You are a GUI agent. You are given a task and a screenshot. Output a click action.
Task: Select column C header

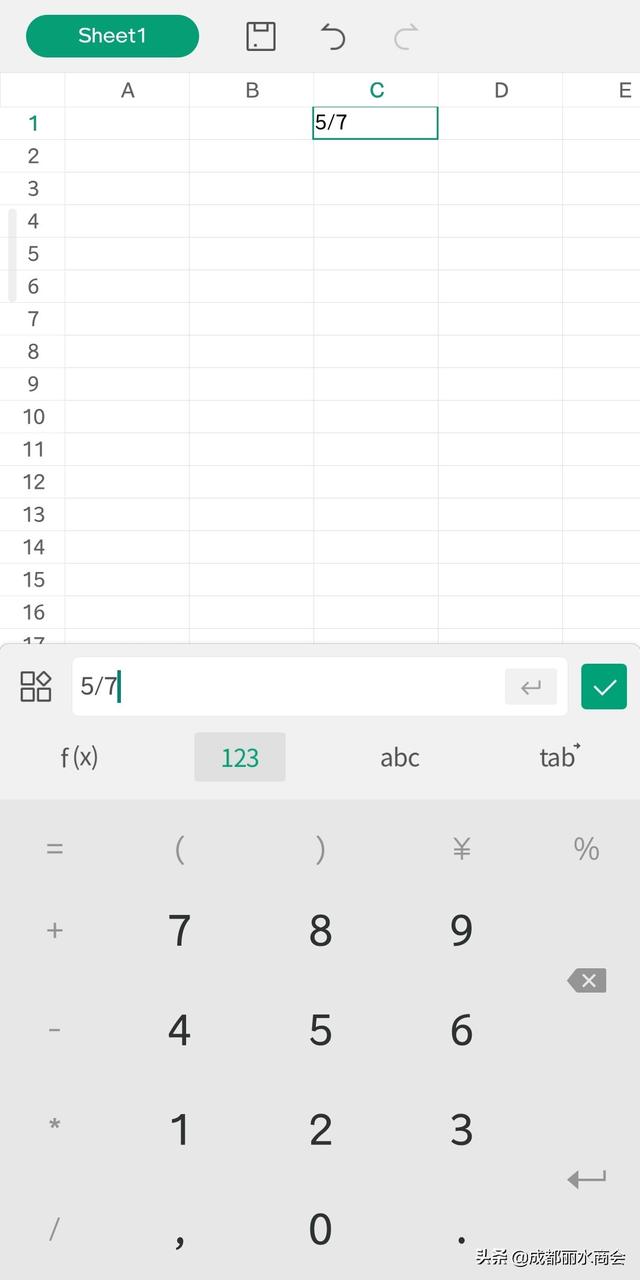click(x=376, y=90)
